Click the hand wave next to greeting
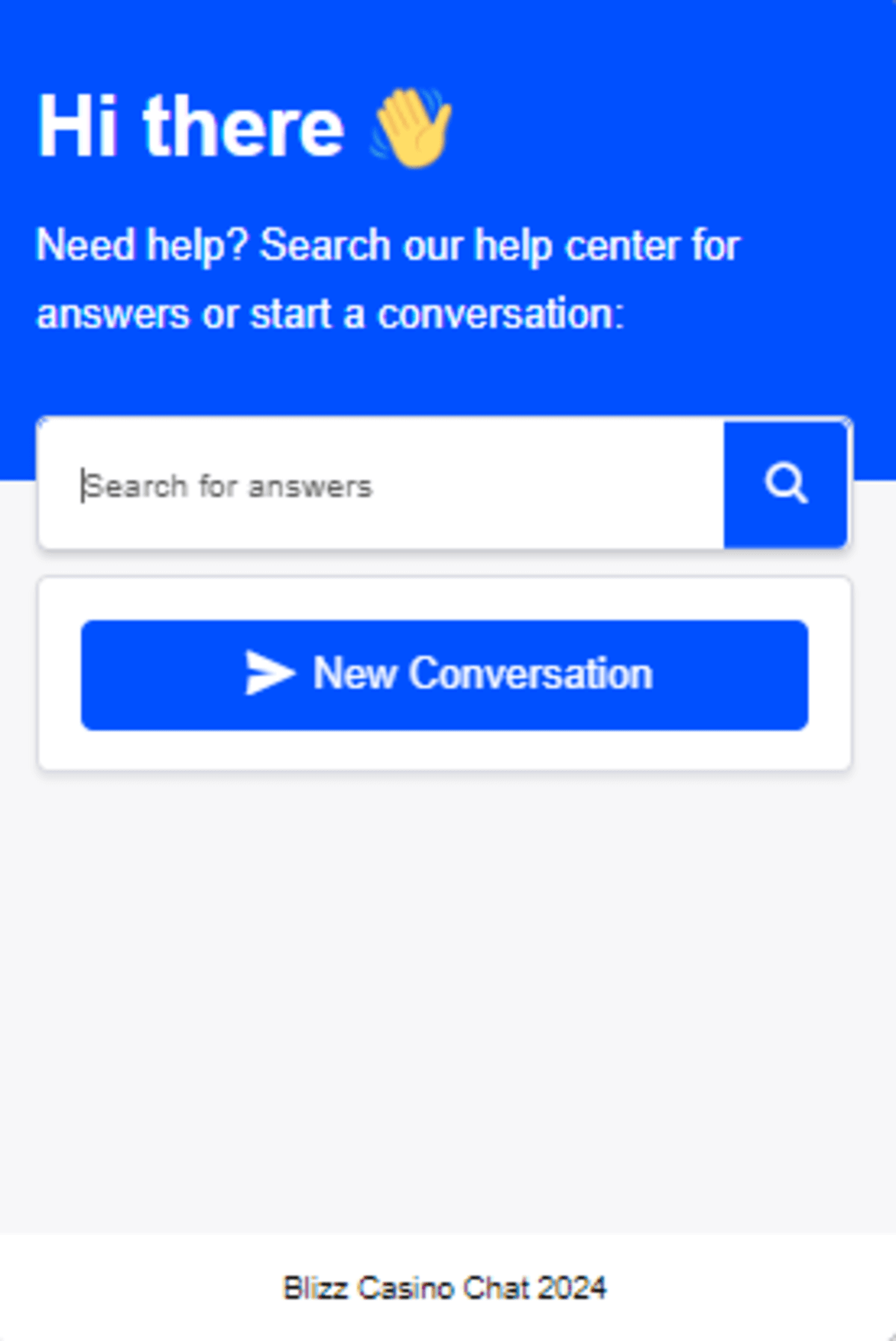896x1341 pixels. (x=411, y=128)
